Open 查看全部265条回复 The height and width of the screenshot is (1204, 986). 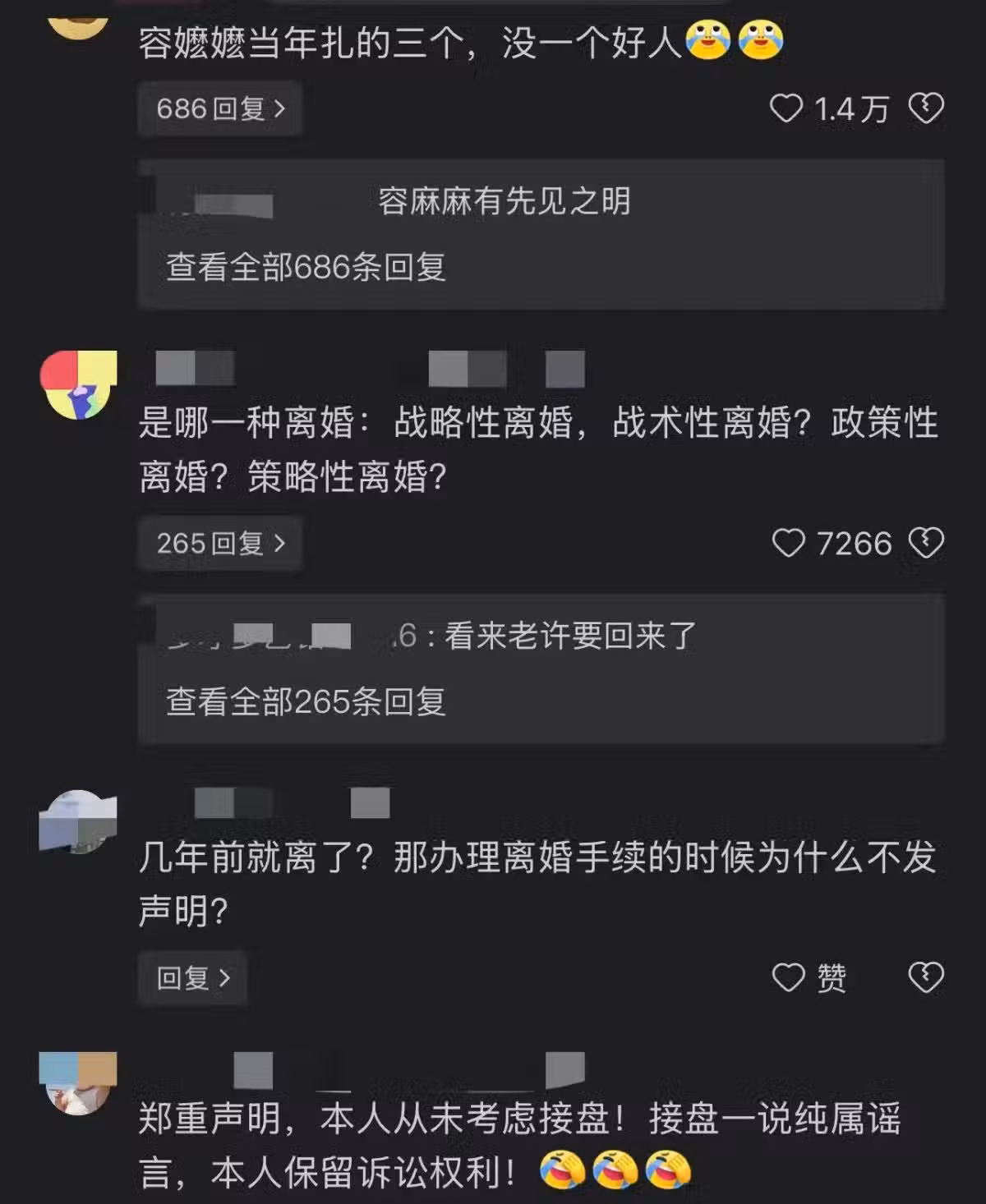[306, 701]
